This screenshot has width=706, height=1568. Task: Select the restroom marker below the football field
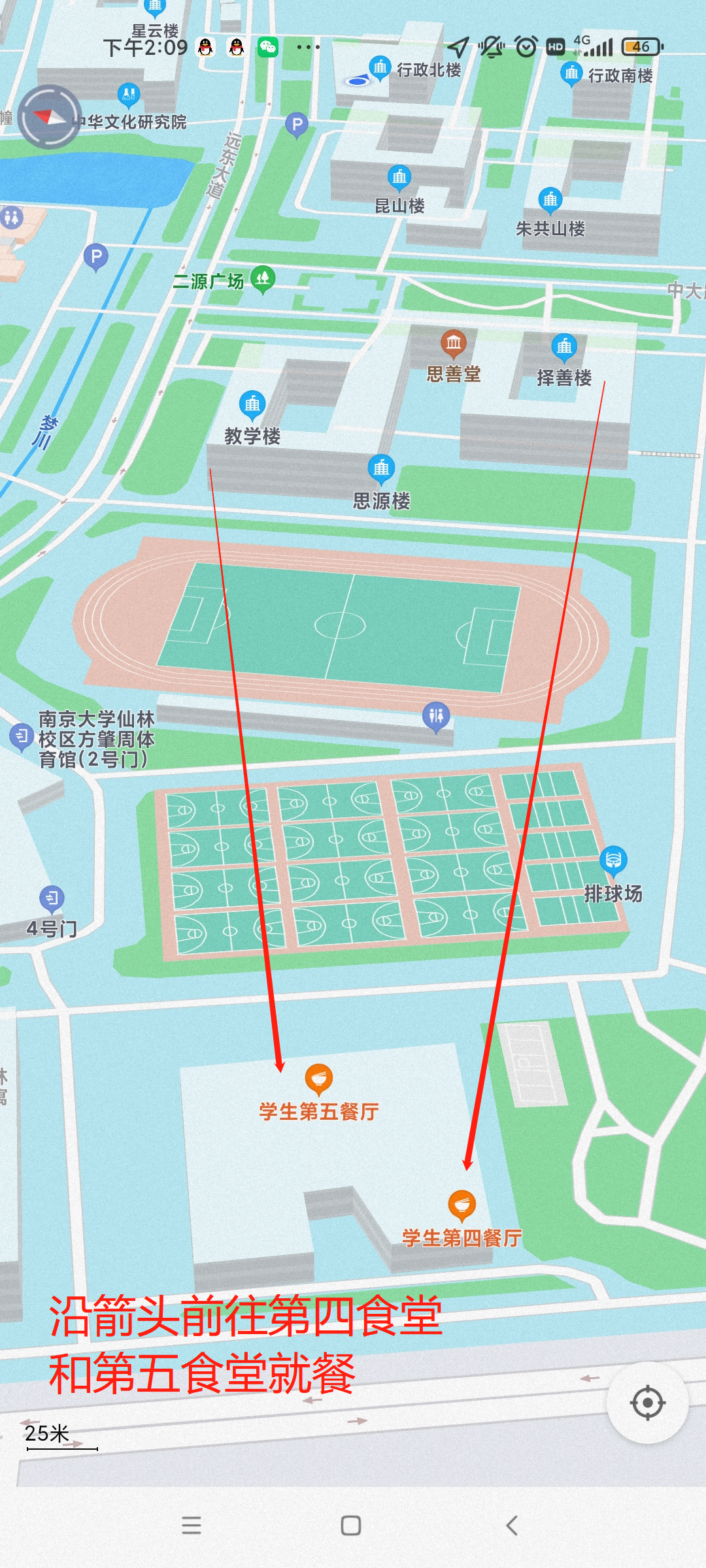tap(435, 716)
